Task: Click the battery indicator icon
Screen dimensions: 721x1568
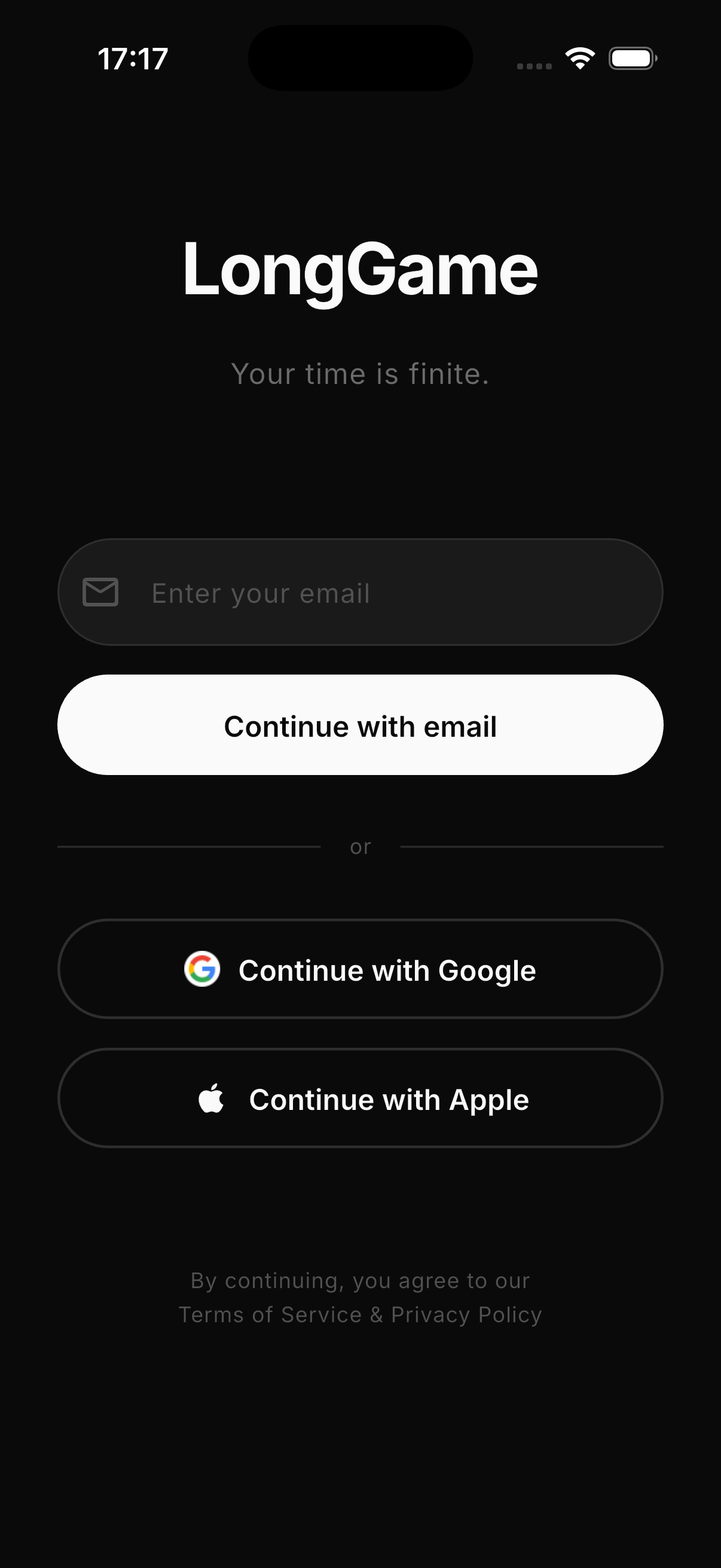Action: [x=633, y=58]
